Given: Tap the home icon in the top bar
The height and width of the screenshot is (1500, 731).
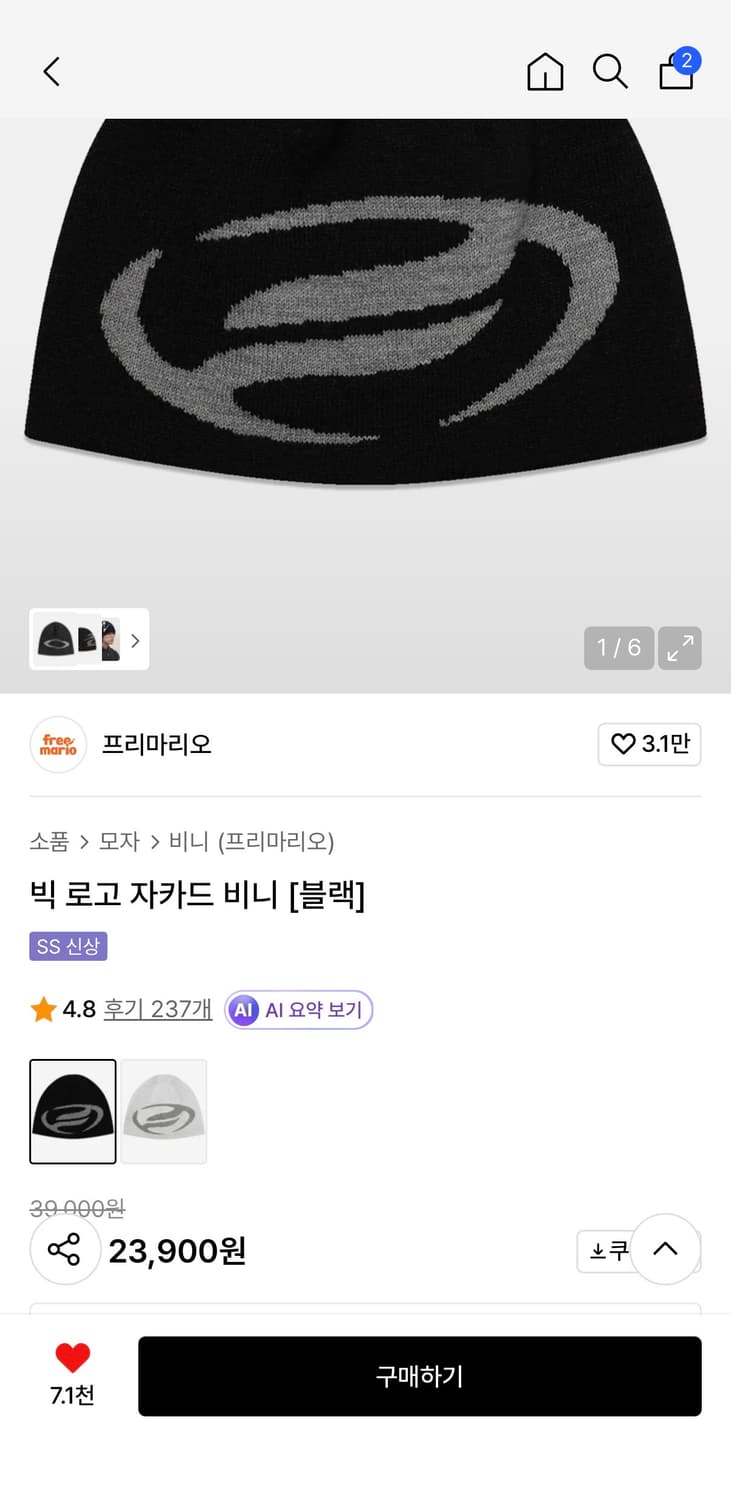Looking at the screenshot, I should point(545,71).
